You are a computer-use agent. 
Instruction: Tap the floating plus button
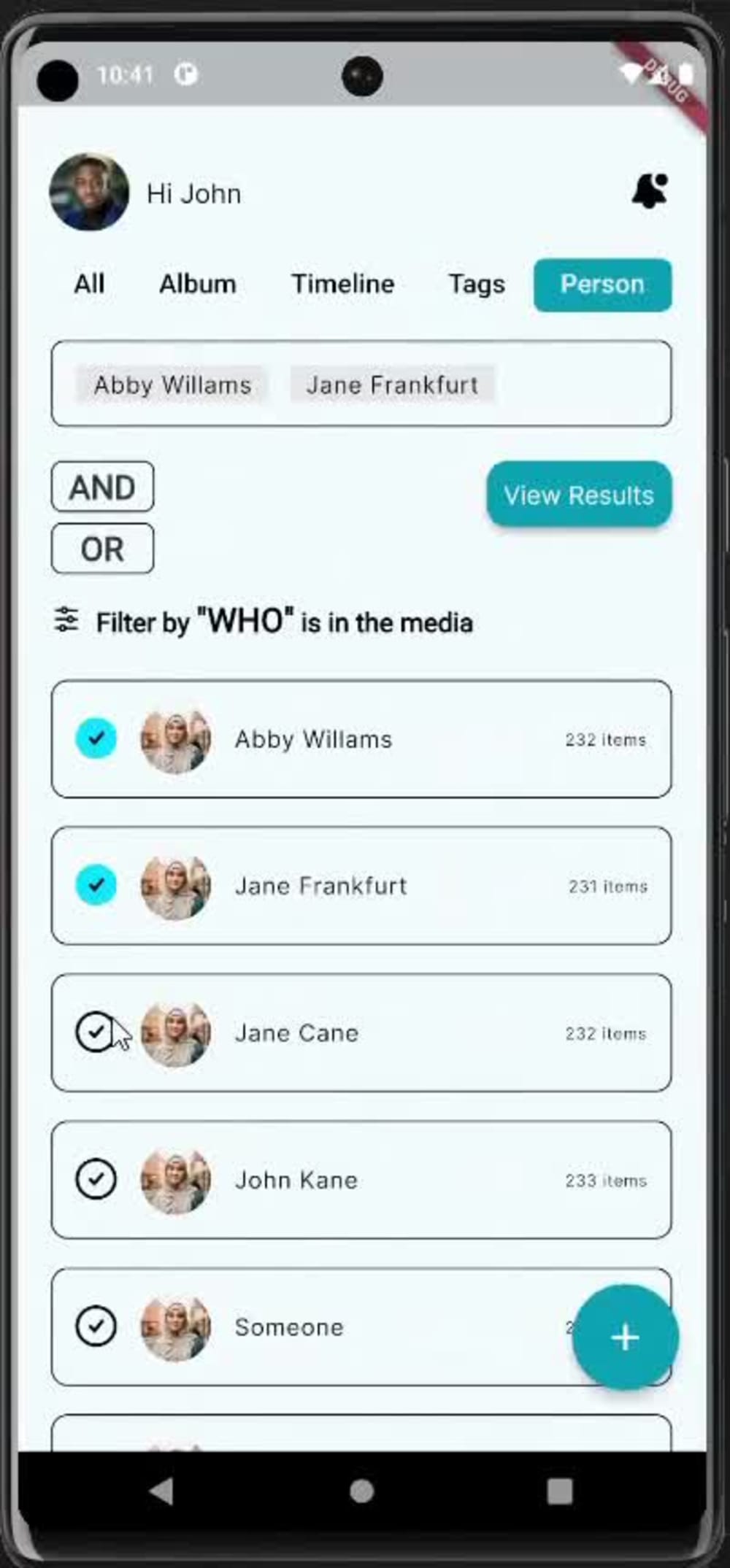coord(626,1337)
